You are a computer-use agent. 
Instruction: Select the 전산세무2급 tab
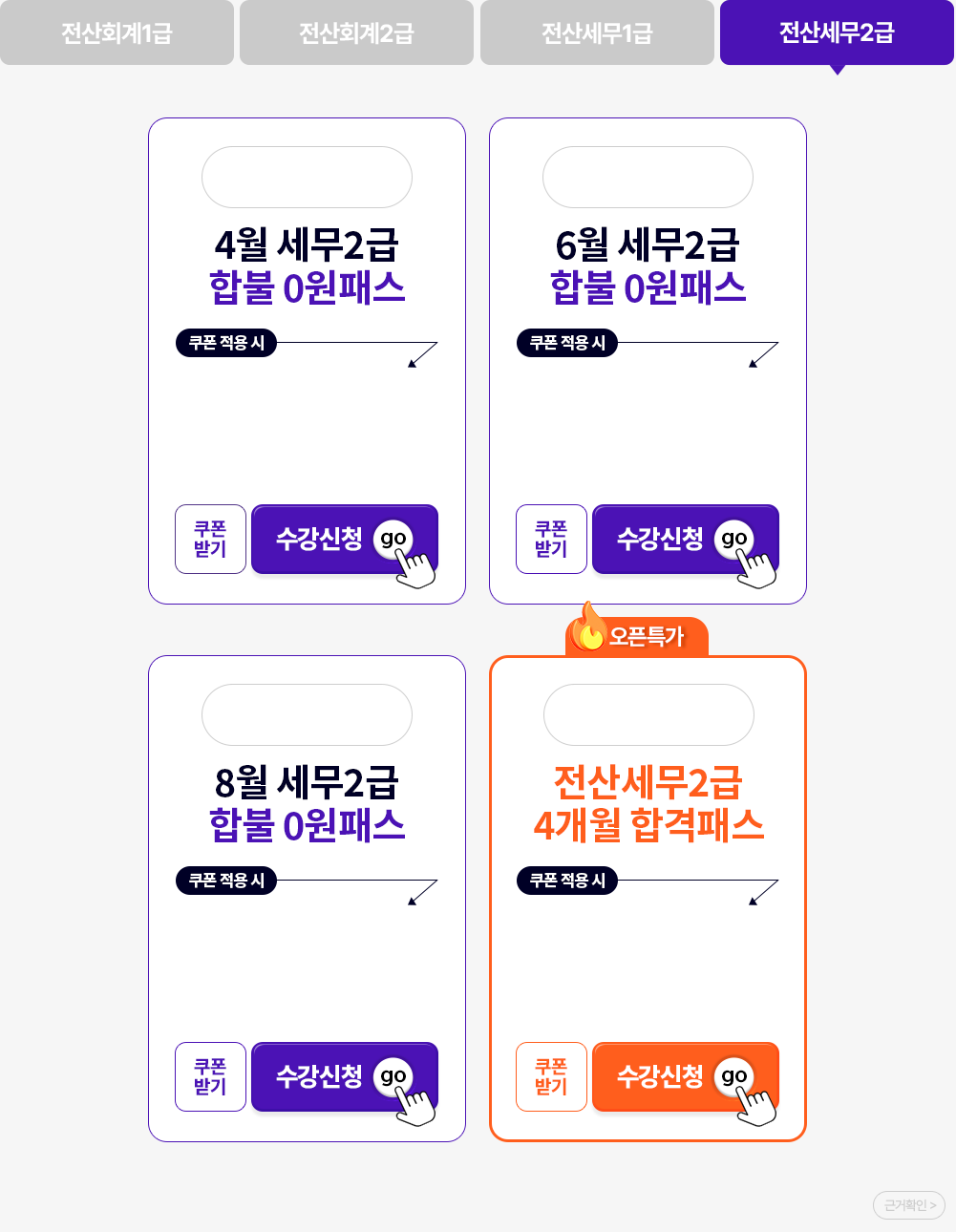[837, 32]
